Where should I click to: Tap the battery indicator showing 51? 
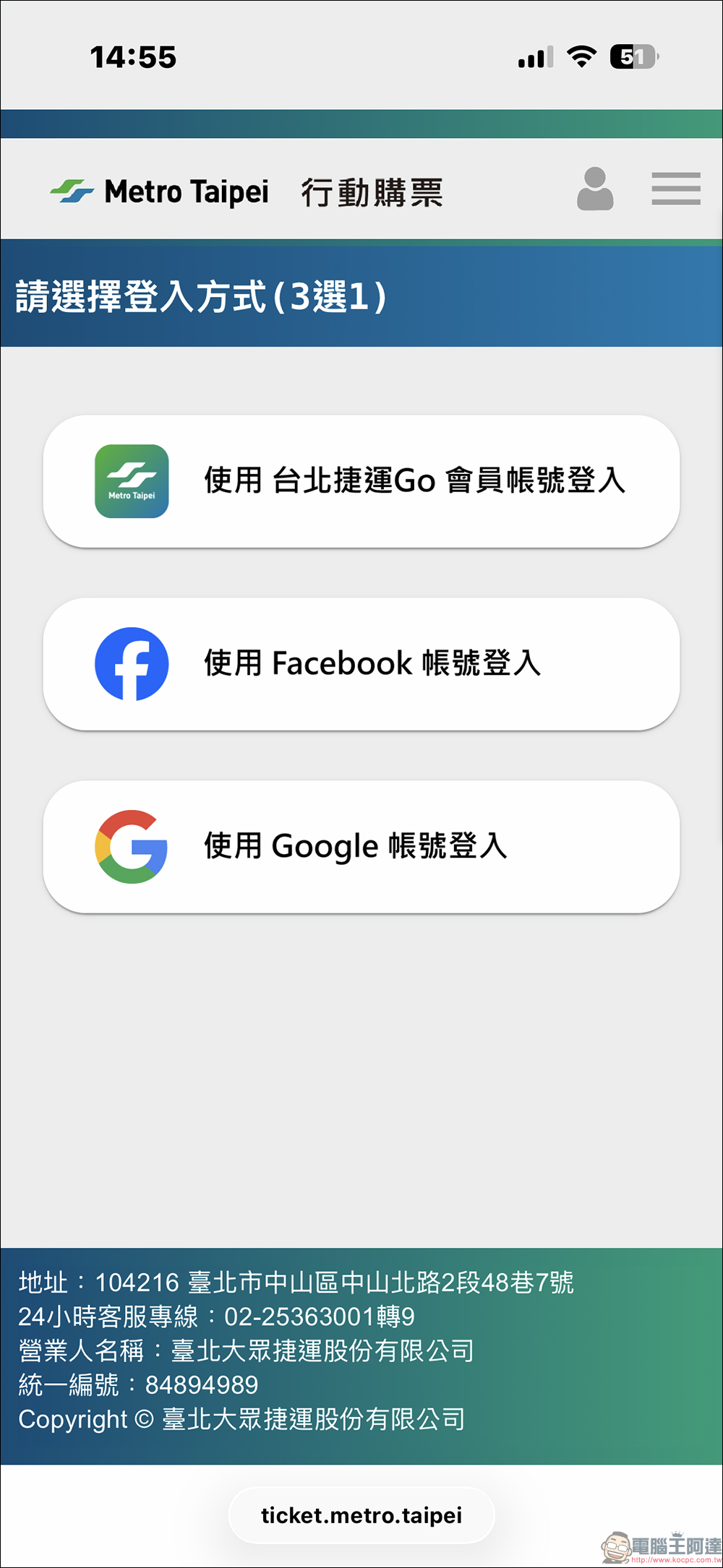point(635,55)
